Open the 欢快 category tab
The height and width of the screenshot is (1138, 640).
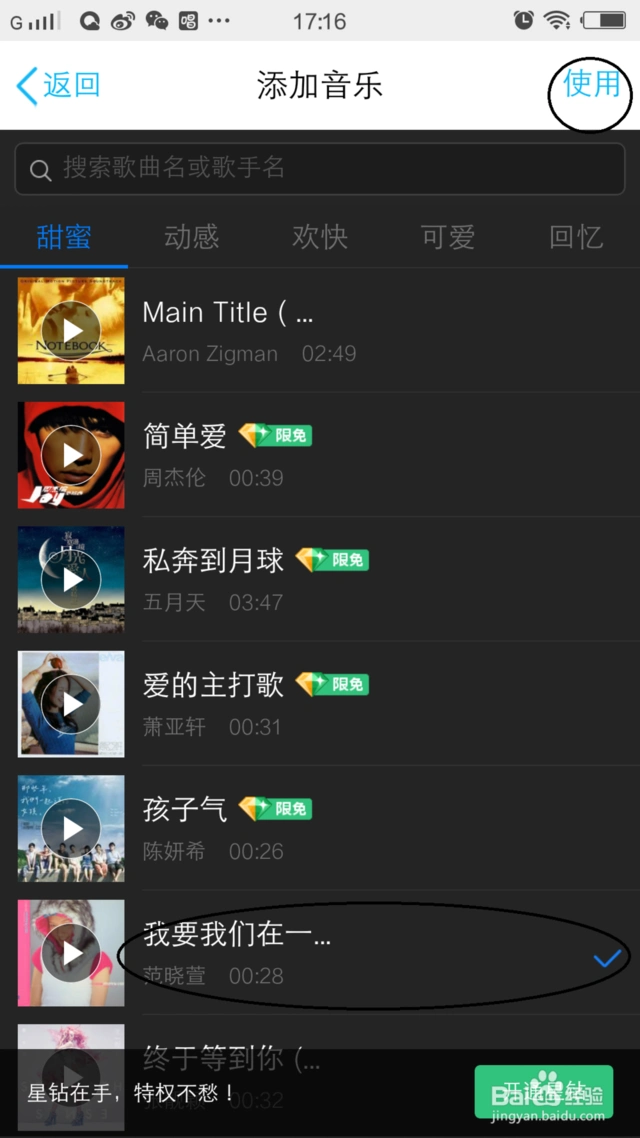(320, 237)
